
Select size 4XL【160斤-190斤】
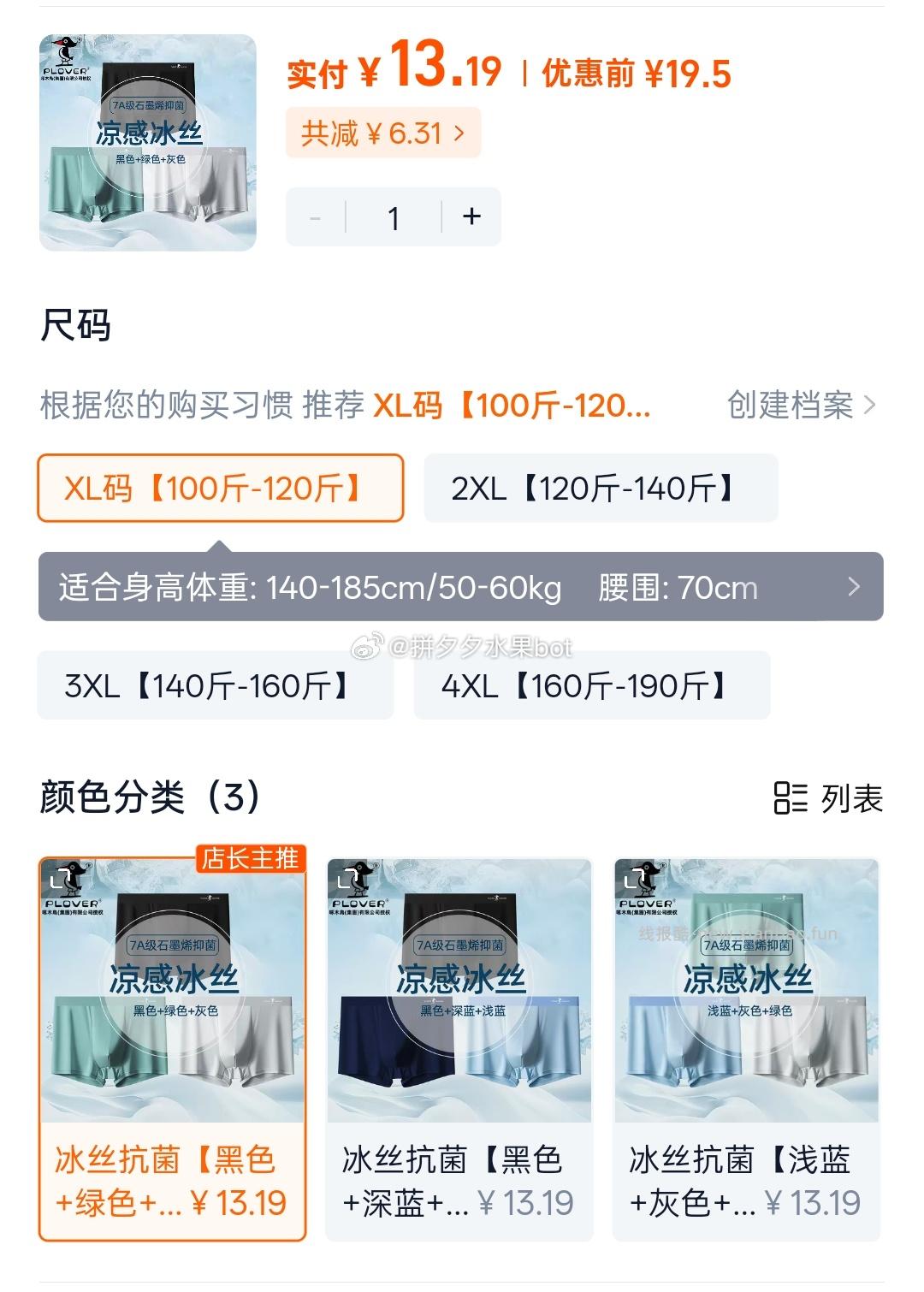pos(591,685)
